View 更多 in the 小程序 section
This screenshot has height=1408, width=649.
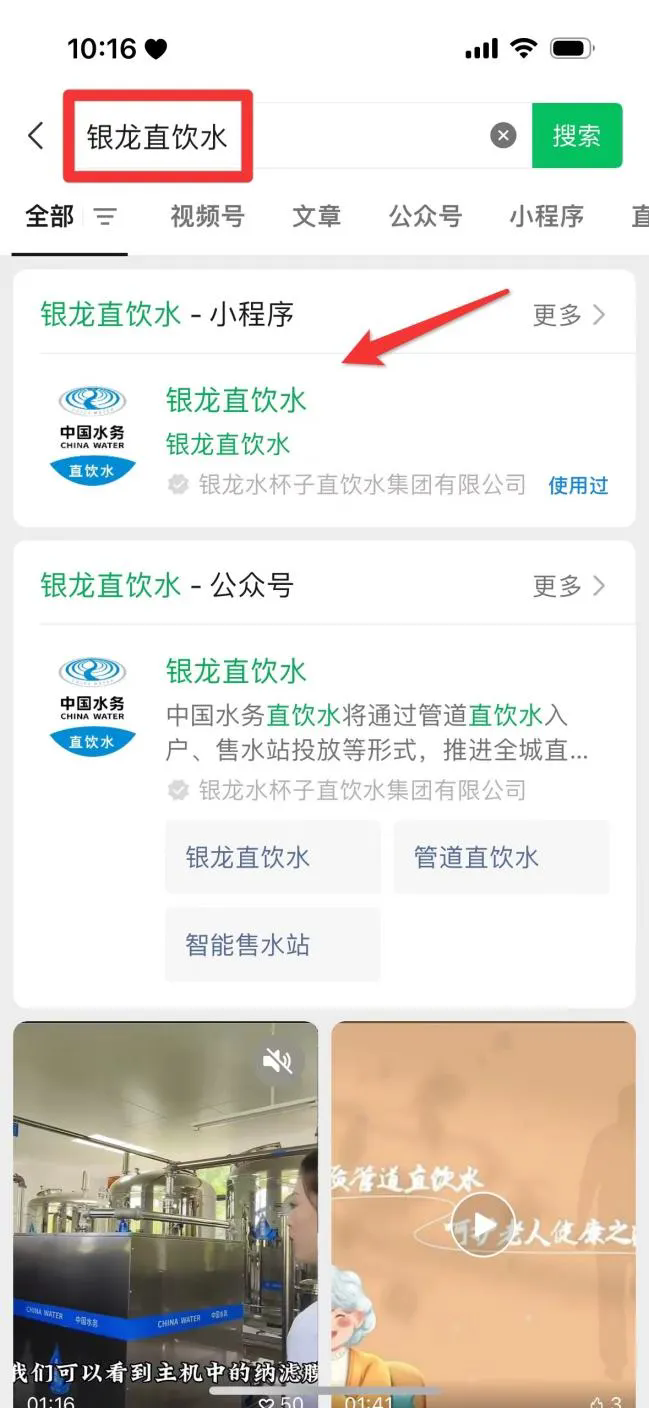click(569, 315)
